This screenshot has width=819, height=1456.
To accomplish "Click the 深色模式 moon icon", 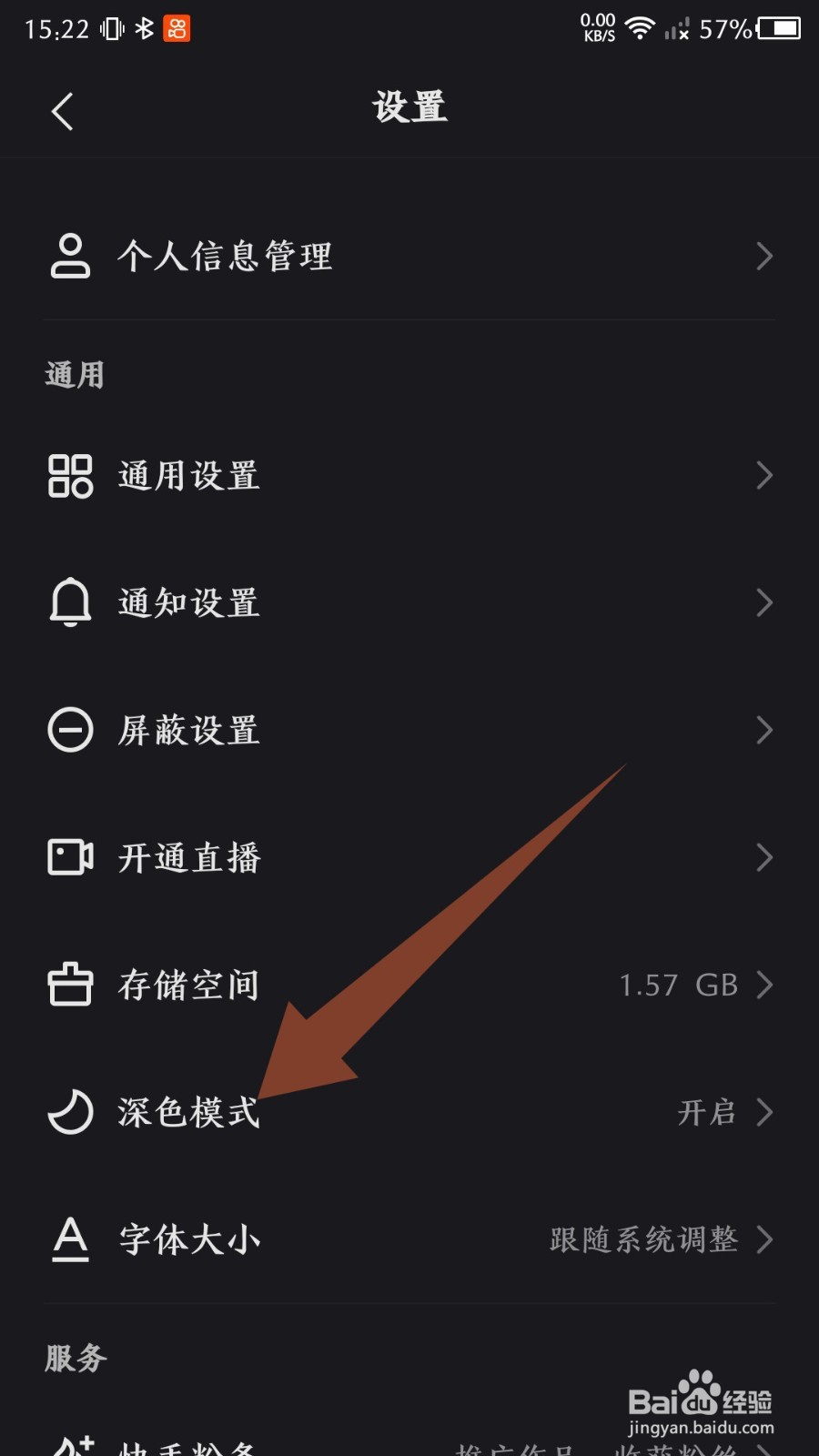I will pyautogui.click(x=71, y=1112).
